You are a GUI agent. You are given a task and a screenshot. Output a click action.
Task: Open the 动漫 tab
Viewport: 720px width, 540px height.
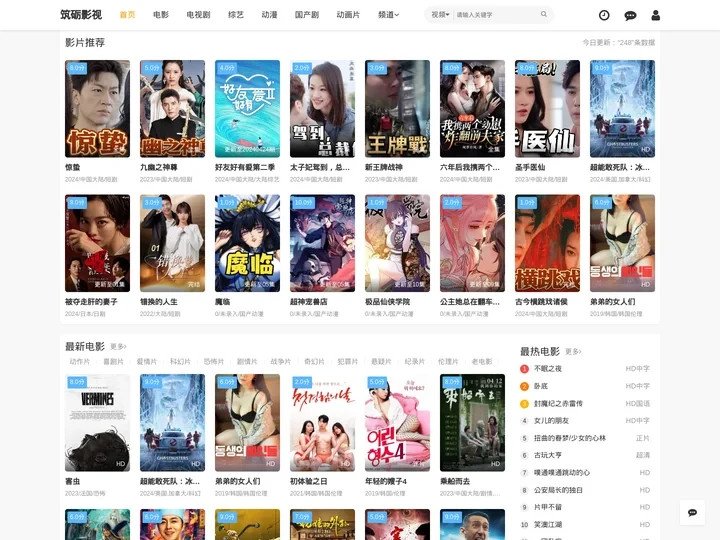click(x=270, y=15)
